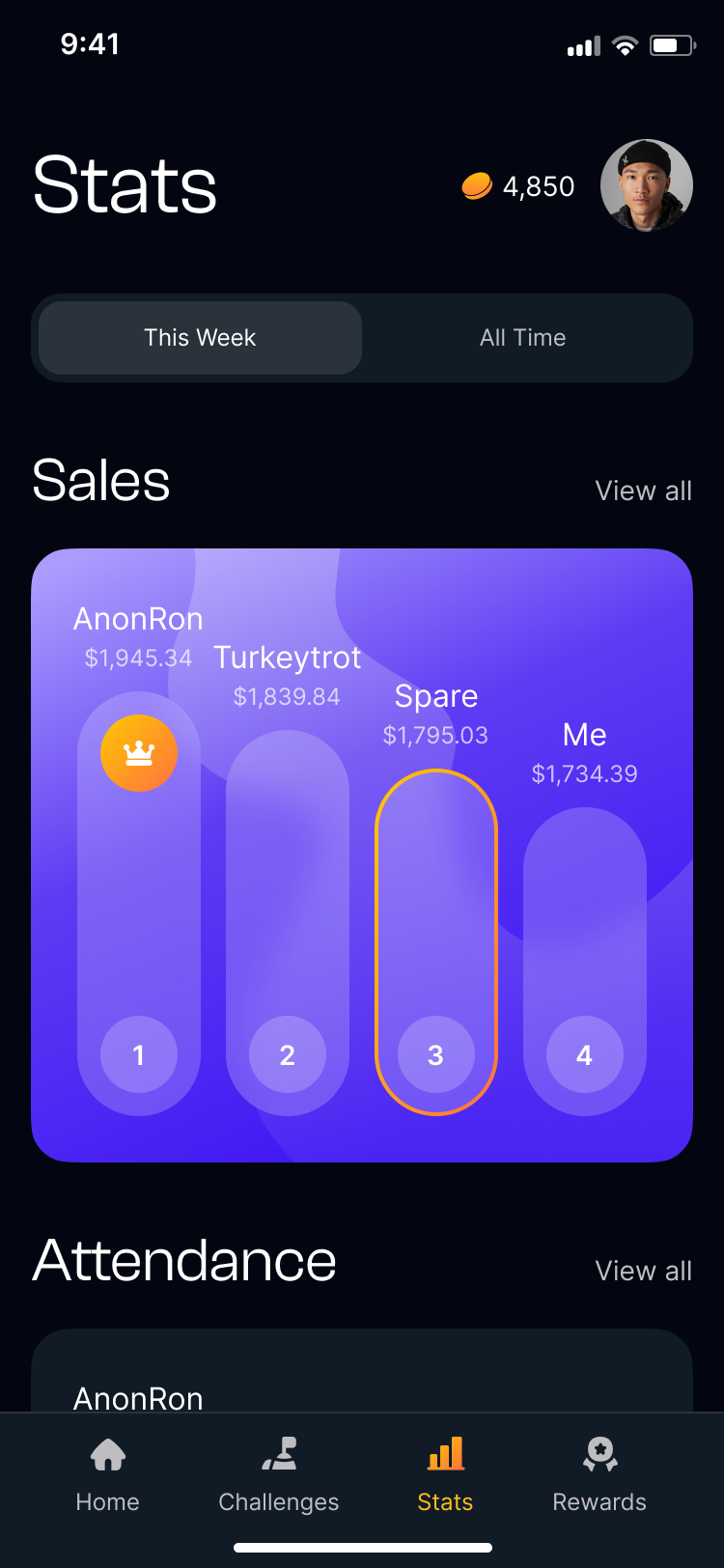Open the Rewards tab
Screen dimensions: 724x1568
click(x=599, y=1474)
